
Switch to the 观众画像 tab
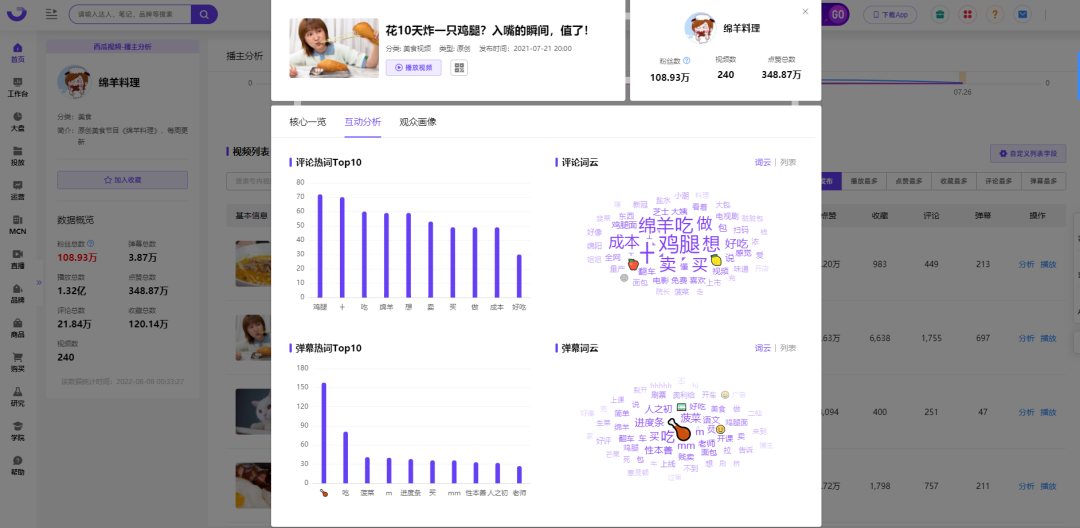pos(417,122)
